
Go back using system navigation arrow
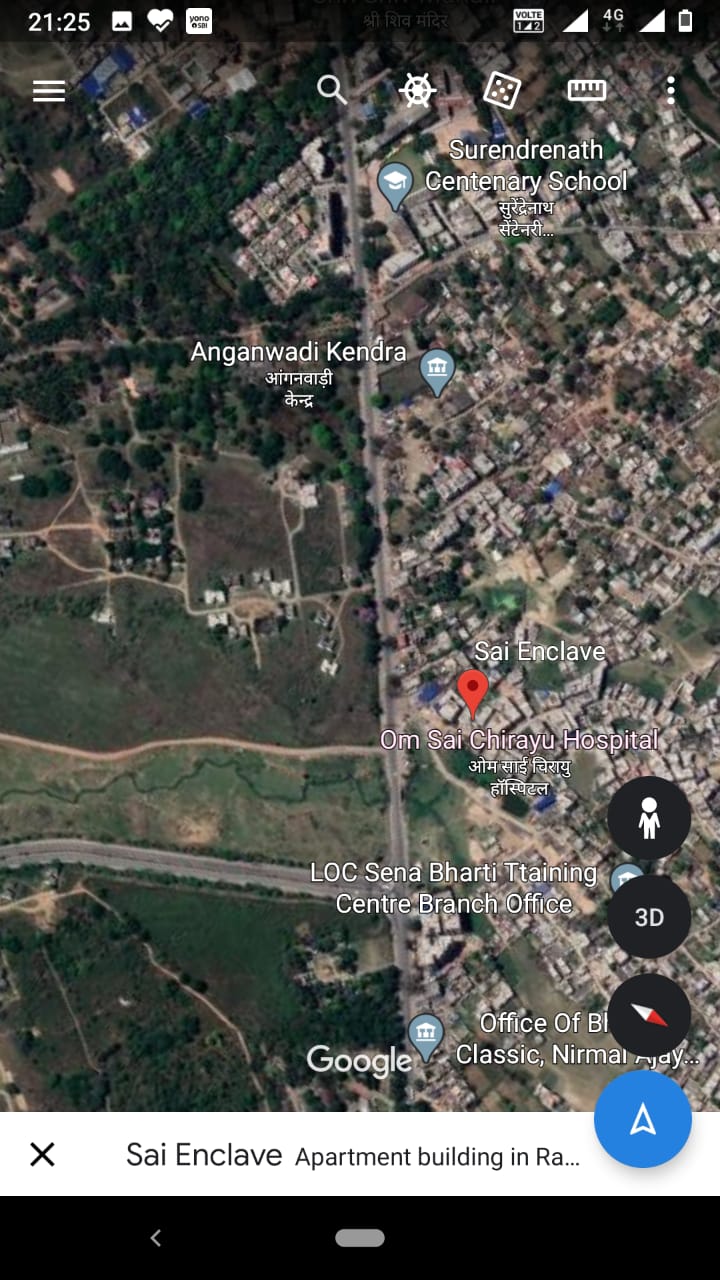pyautogui.click(x=156, y=1238)
